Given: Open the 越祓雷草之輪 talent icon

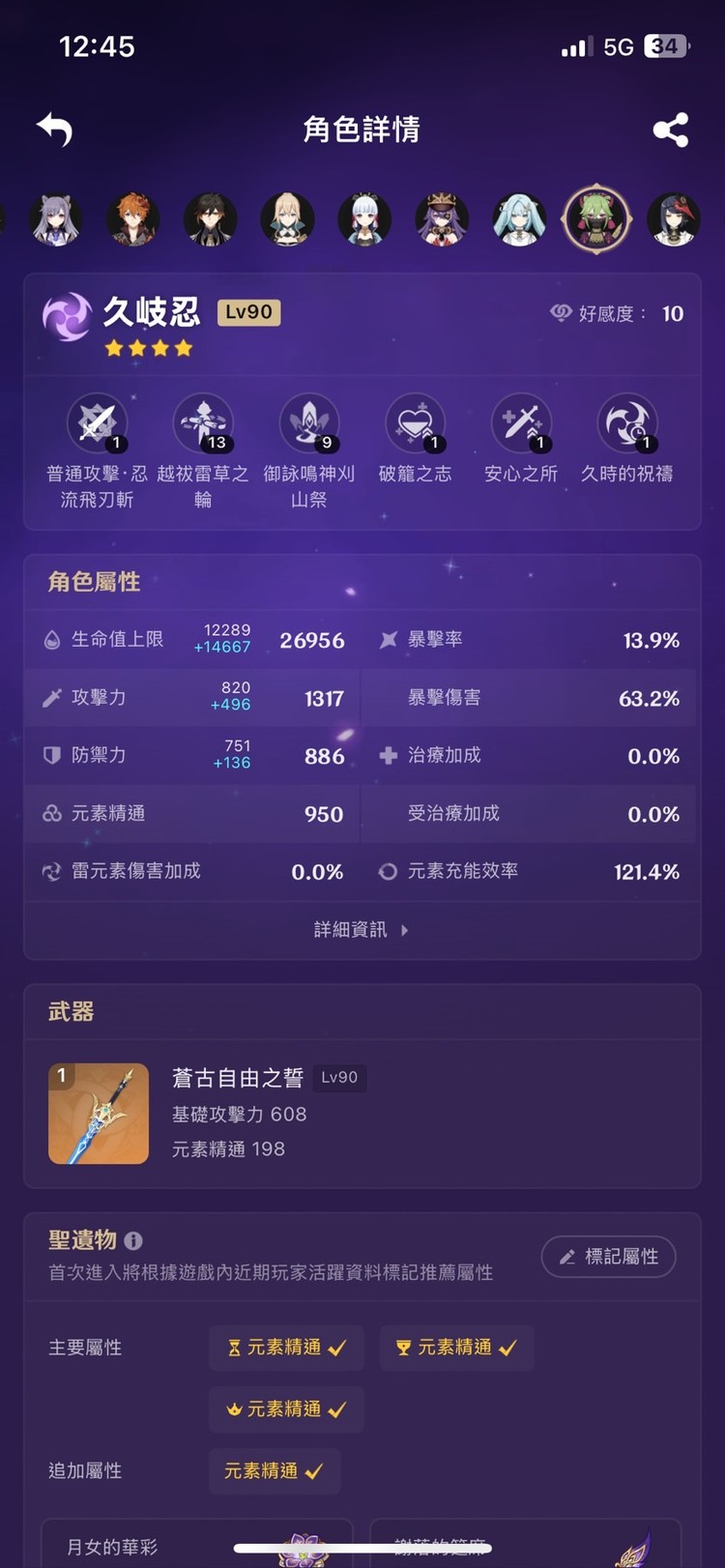Looking at the screenshot, I should pyautogui.click(x=203, y=423).
